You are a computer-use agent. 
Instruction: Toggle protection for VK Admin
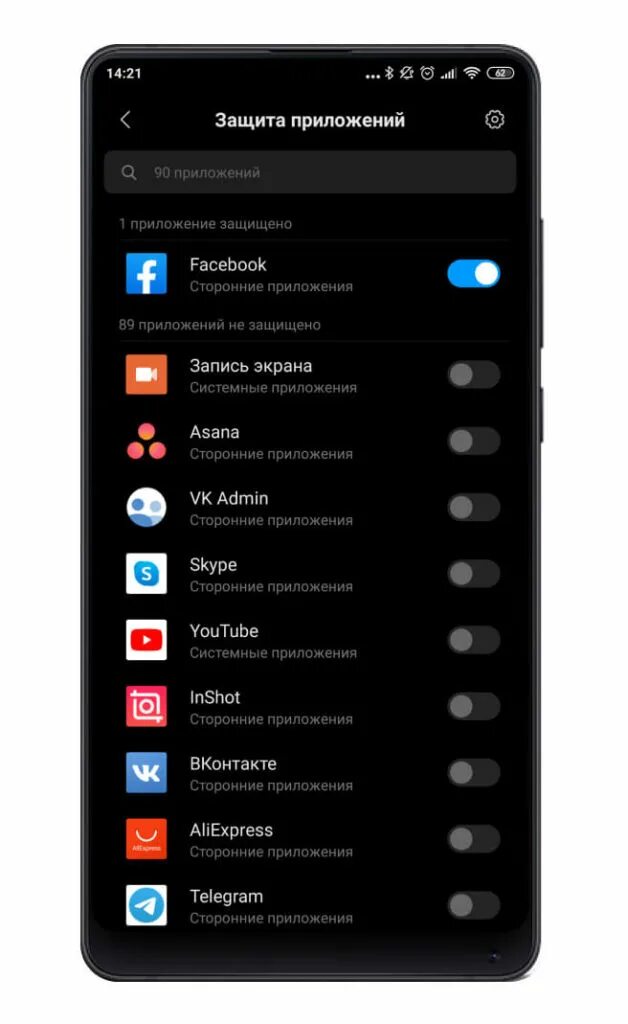tap(473, 507)
